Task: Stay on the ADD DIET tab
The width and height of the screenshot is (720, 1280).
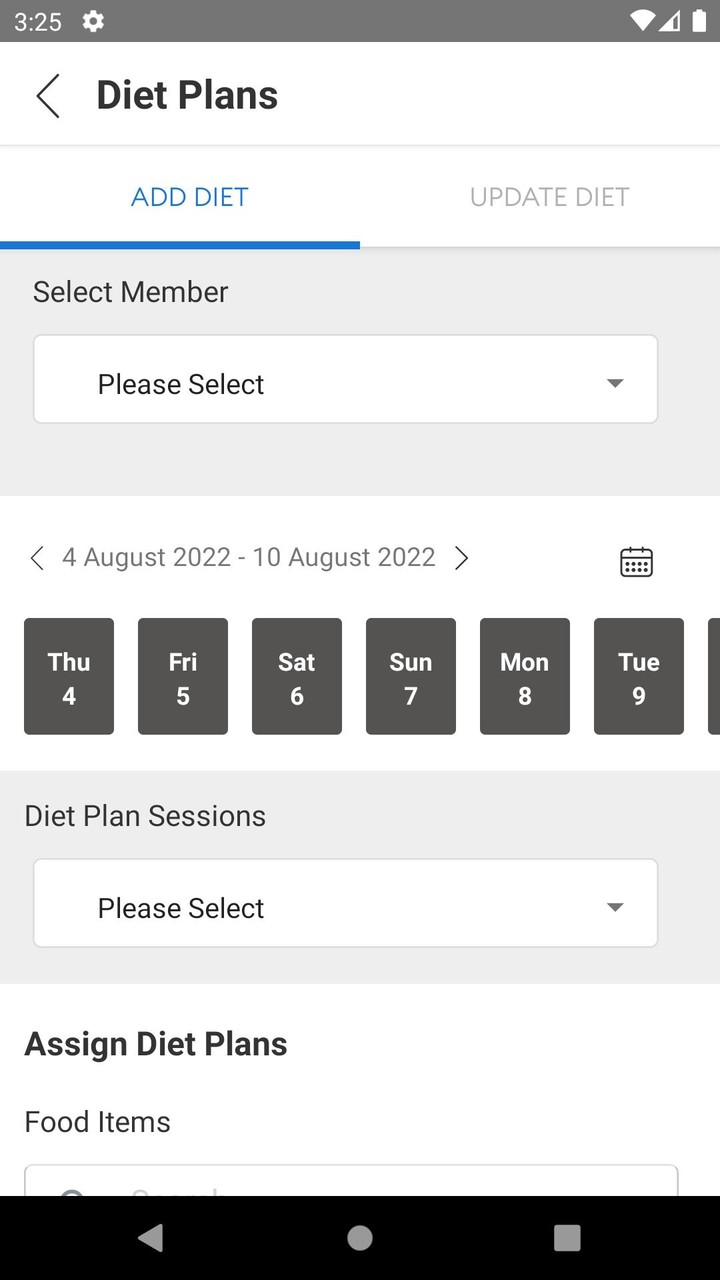Action: [189, 197]
